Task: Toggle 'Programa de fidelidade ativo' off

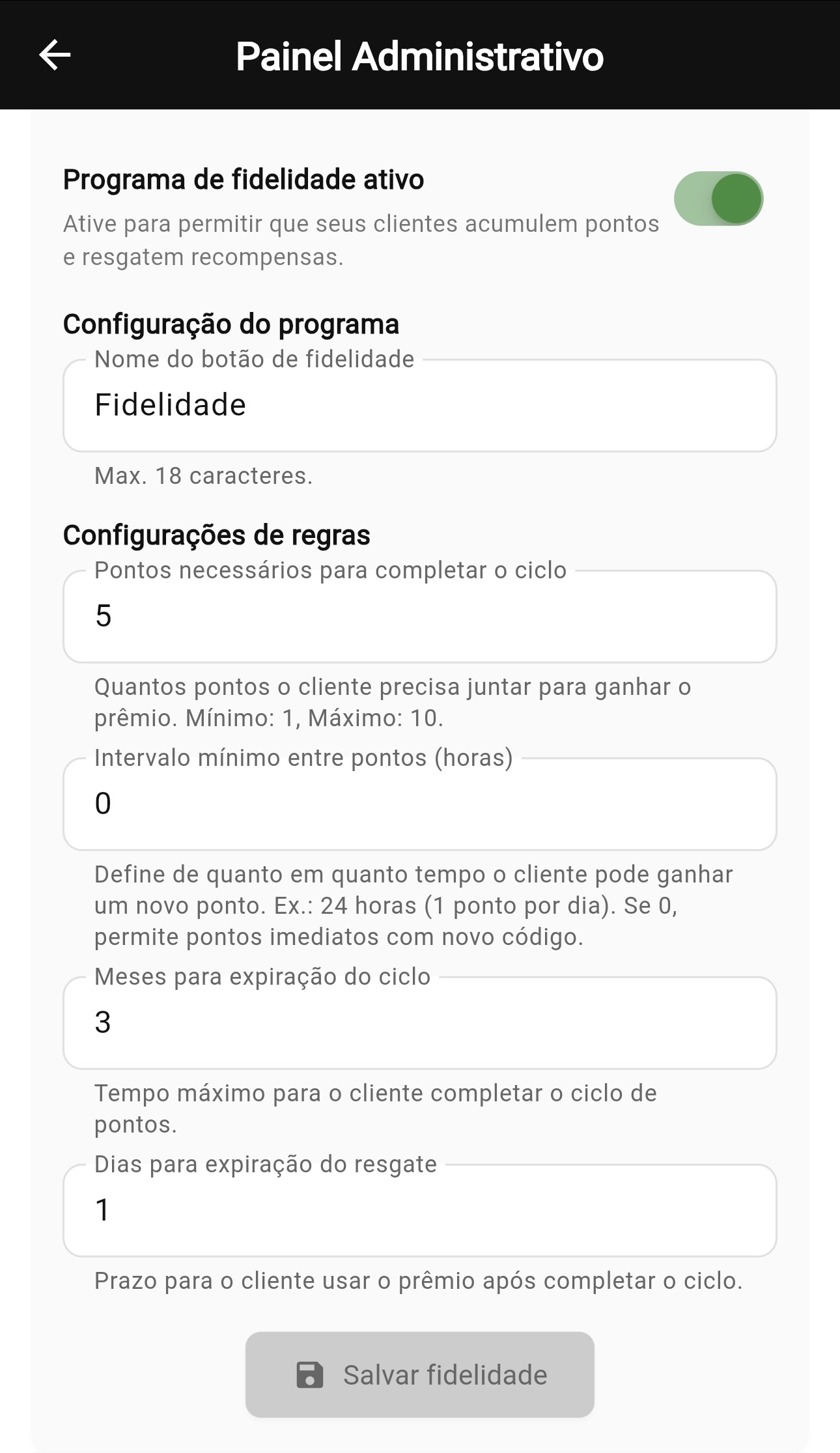Action: click(x=719, y=199)
